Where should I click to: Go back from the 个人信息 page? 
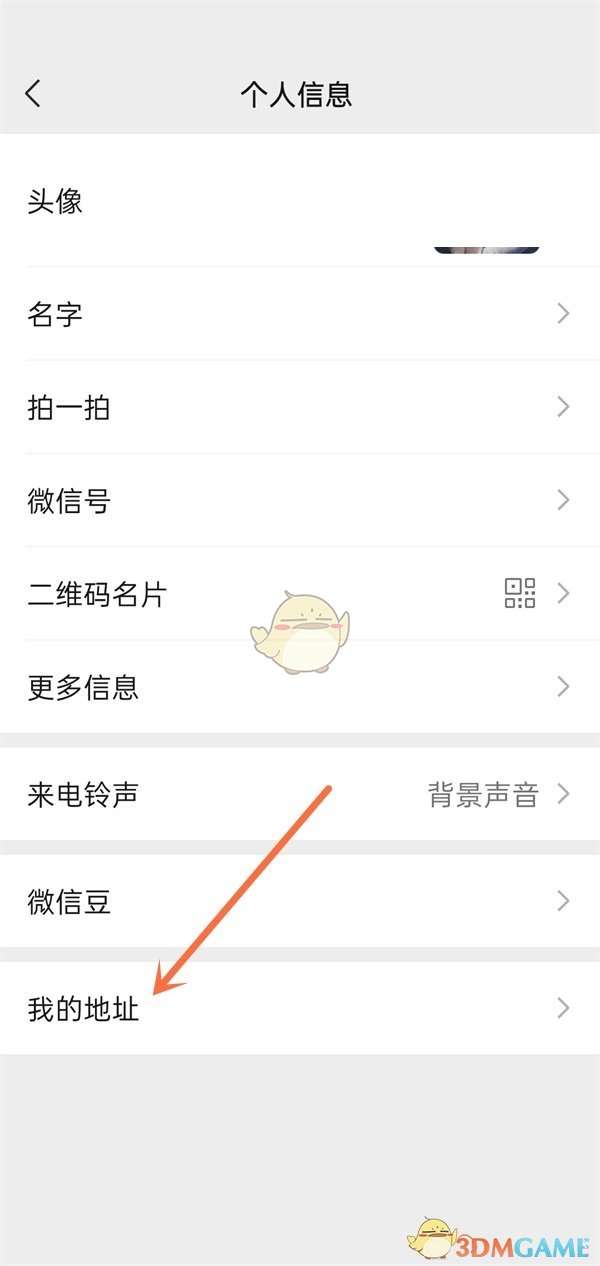[33, 94]
